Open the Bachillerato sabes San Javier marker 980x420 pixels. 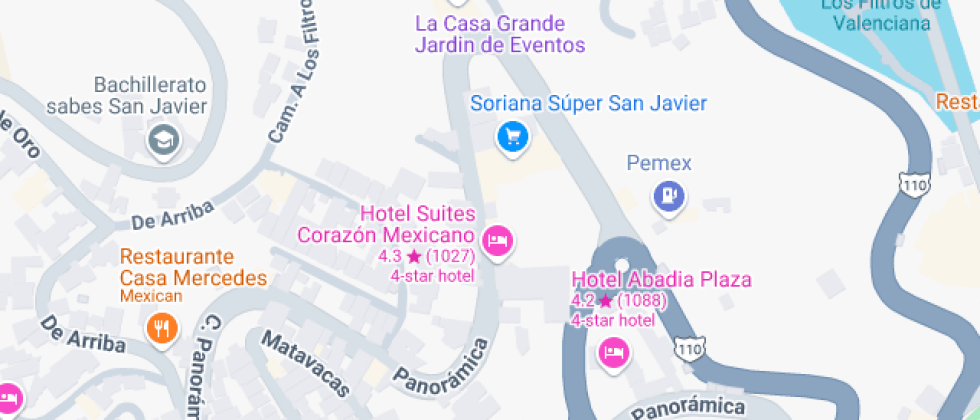pyautogui.click(x=161, y=141)
